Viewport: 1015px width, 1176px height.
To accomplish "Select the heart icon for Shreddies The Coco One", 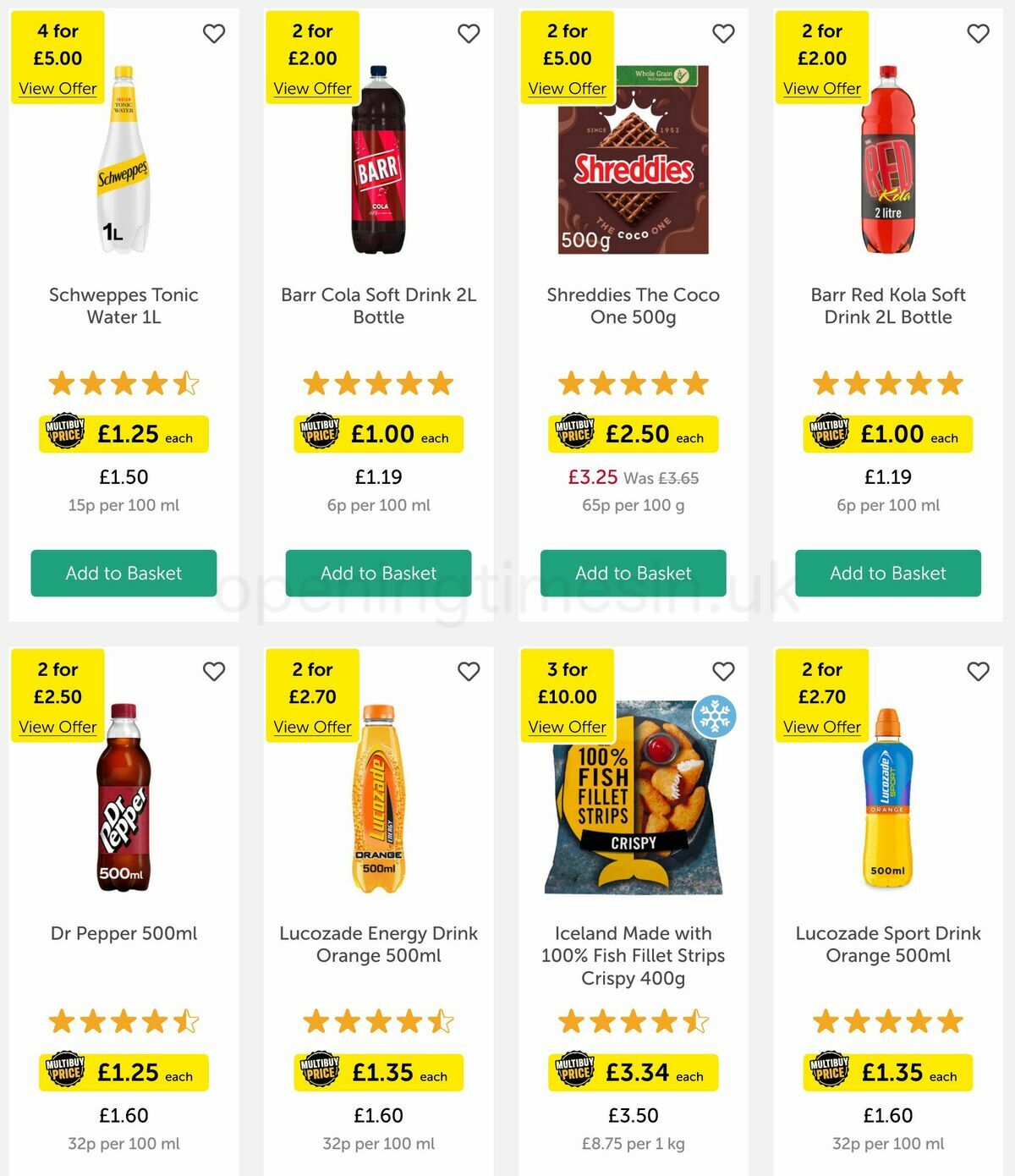I will point(723,33).
